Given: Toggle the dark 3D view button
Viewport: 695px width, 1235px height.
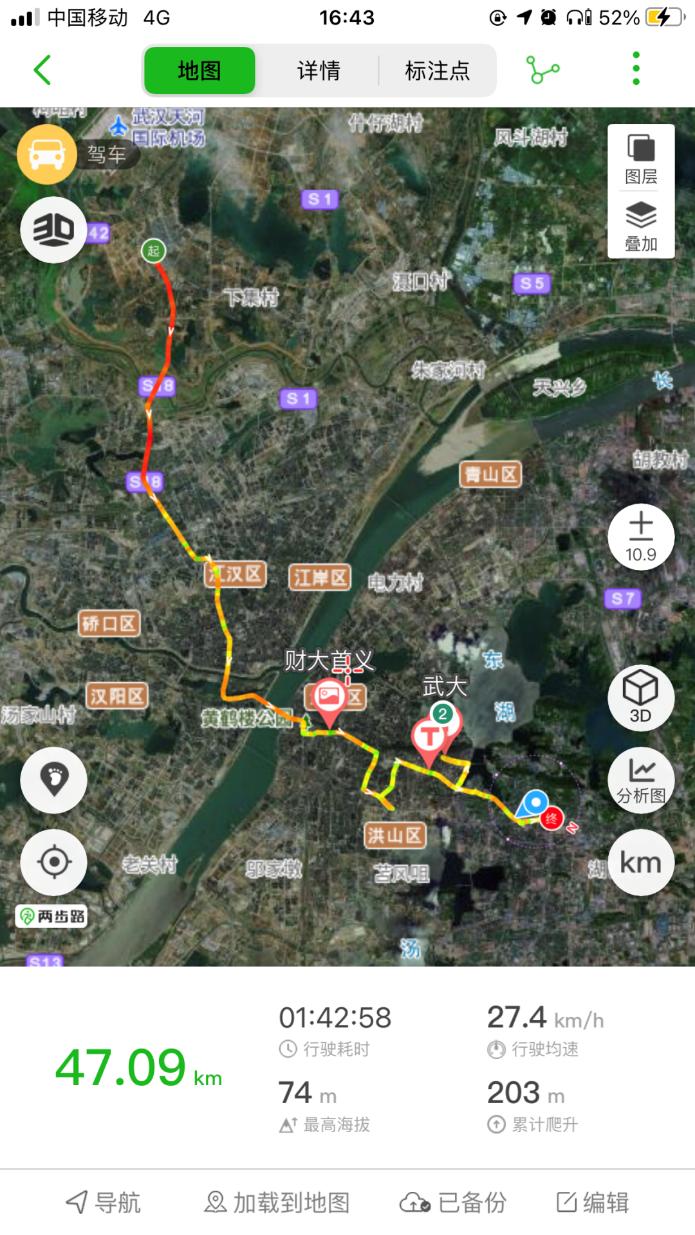Looking at the screenshot, I should coord(54,231).
